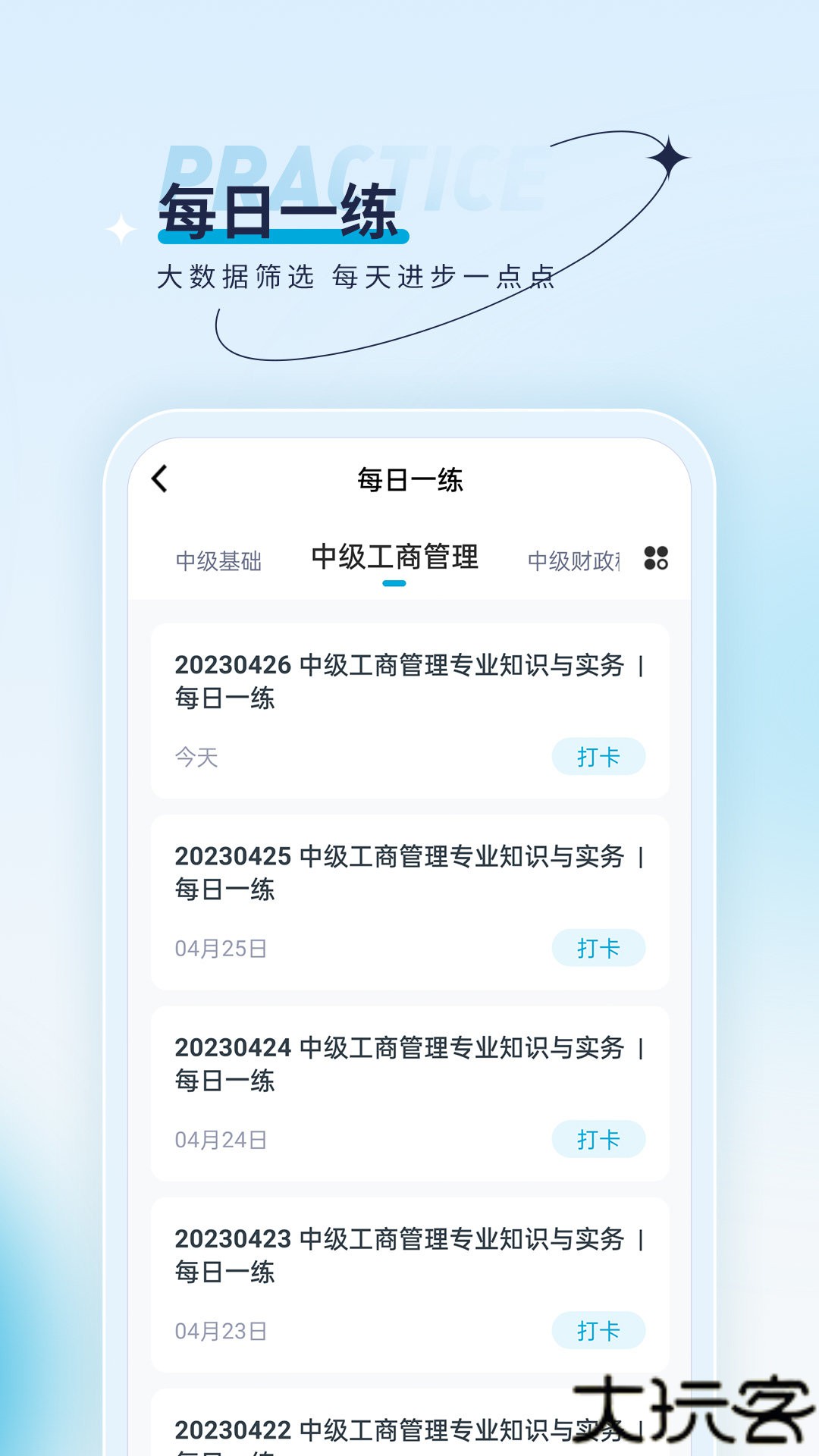Tap 打卡 for the April 24 practice
The height and width of the screenshot is (1456, 819).
click(x=598, y=1138)
